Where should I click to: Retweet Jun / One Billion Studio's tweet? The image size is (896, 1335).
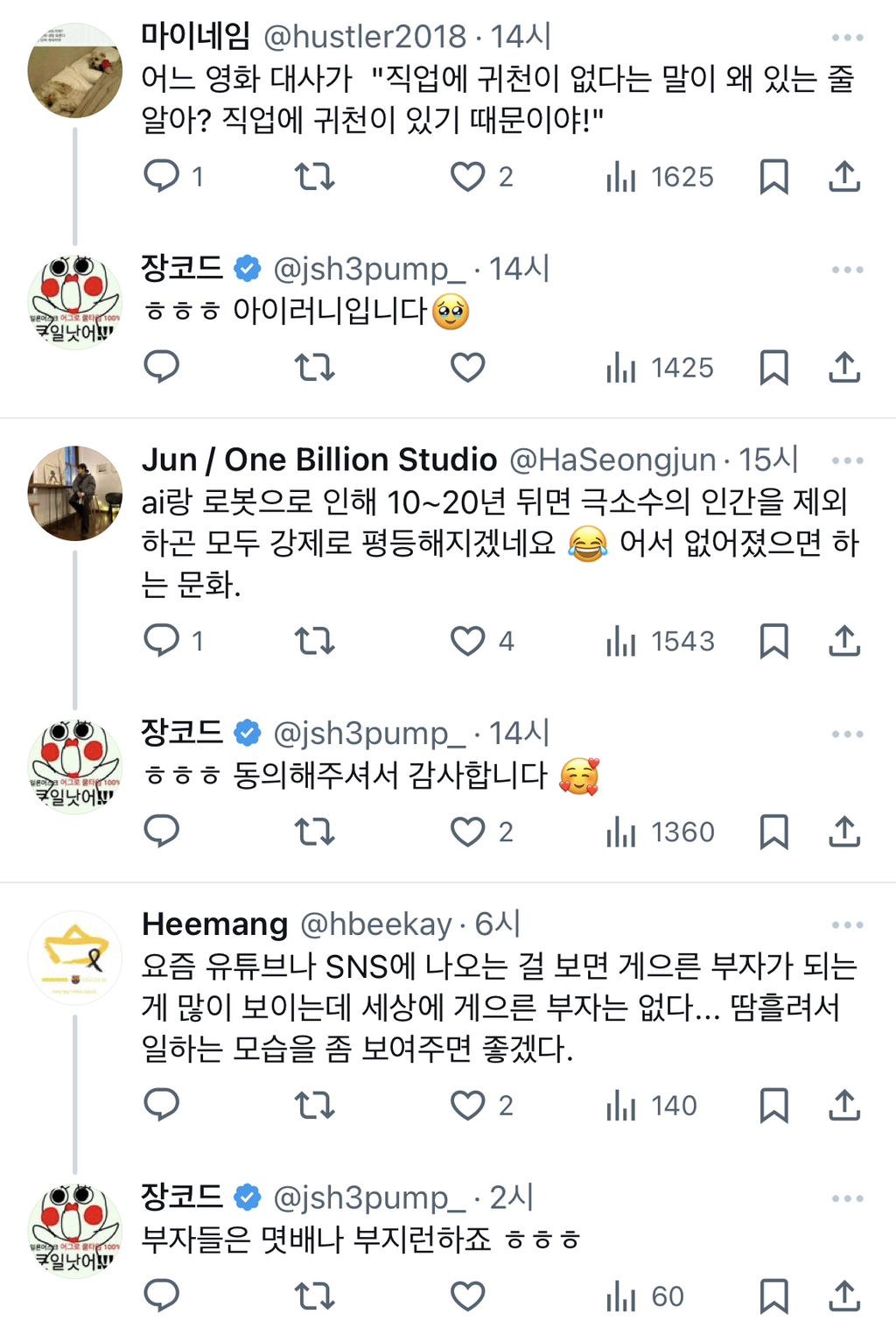[x=311, y=641]
